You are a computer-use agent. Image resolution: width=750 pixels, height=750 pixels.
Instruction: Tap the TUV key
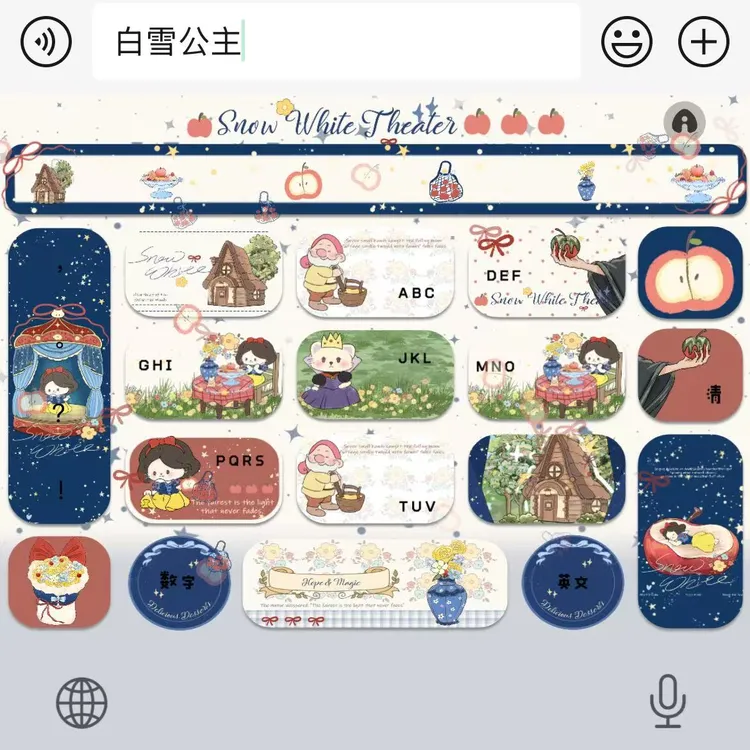click(375, 480)
